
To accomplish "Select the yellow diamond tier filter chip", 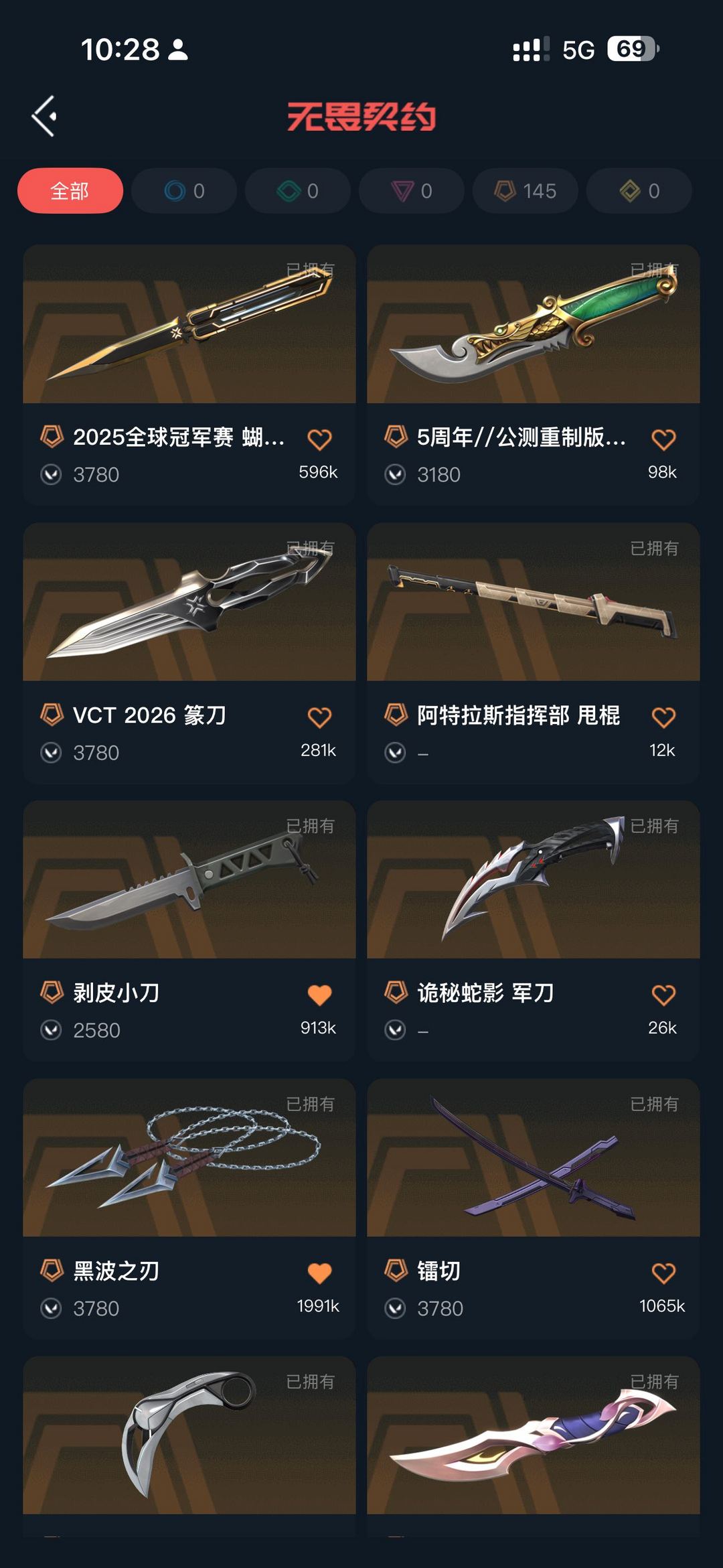I will pos(639,191).
